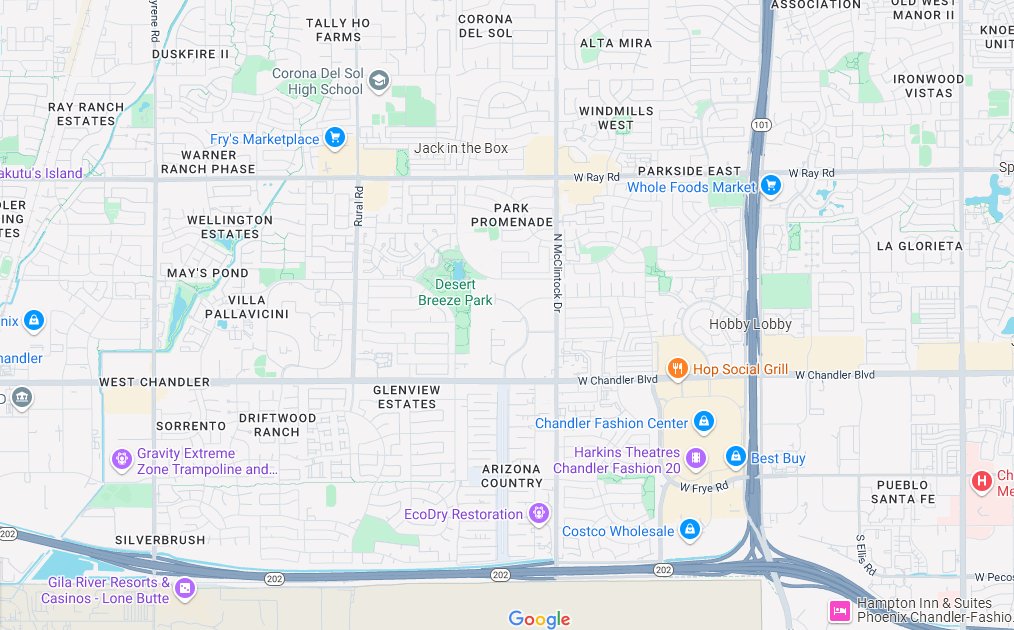Tap the Desert Breeze Park label
The width and height of the screenshot is (1014, 630).
455,292
